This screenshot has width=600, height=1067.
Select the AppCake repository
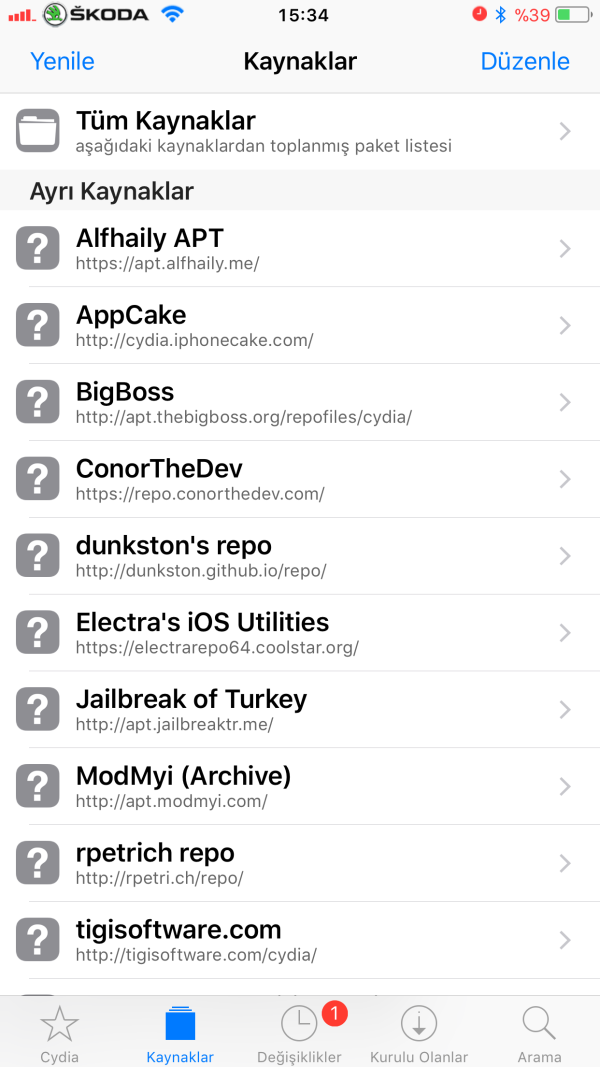point(300,325)
